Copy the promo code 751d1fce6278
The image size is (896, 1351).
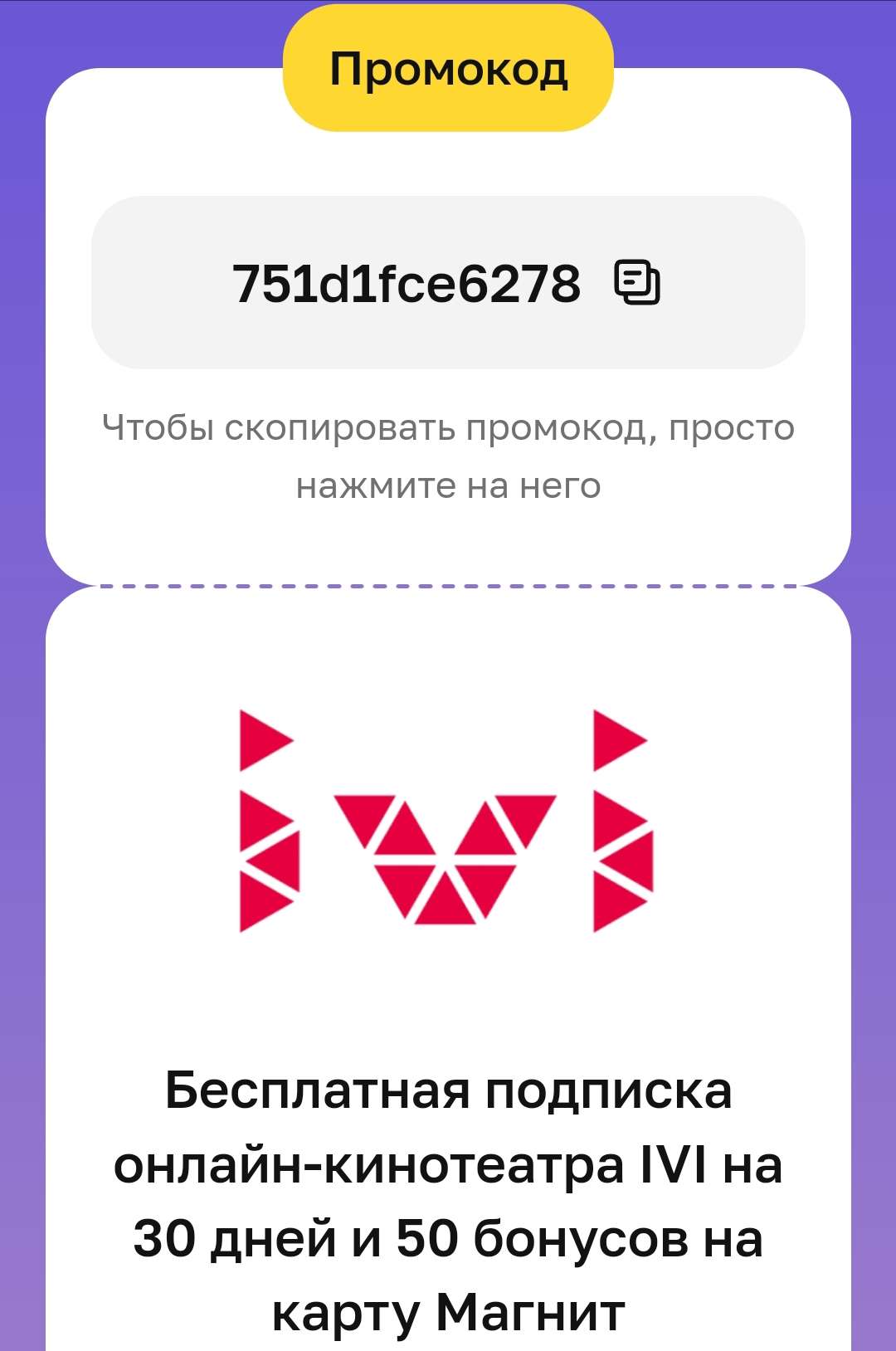636,283
